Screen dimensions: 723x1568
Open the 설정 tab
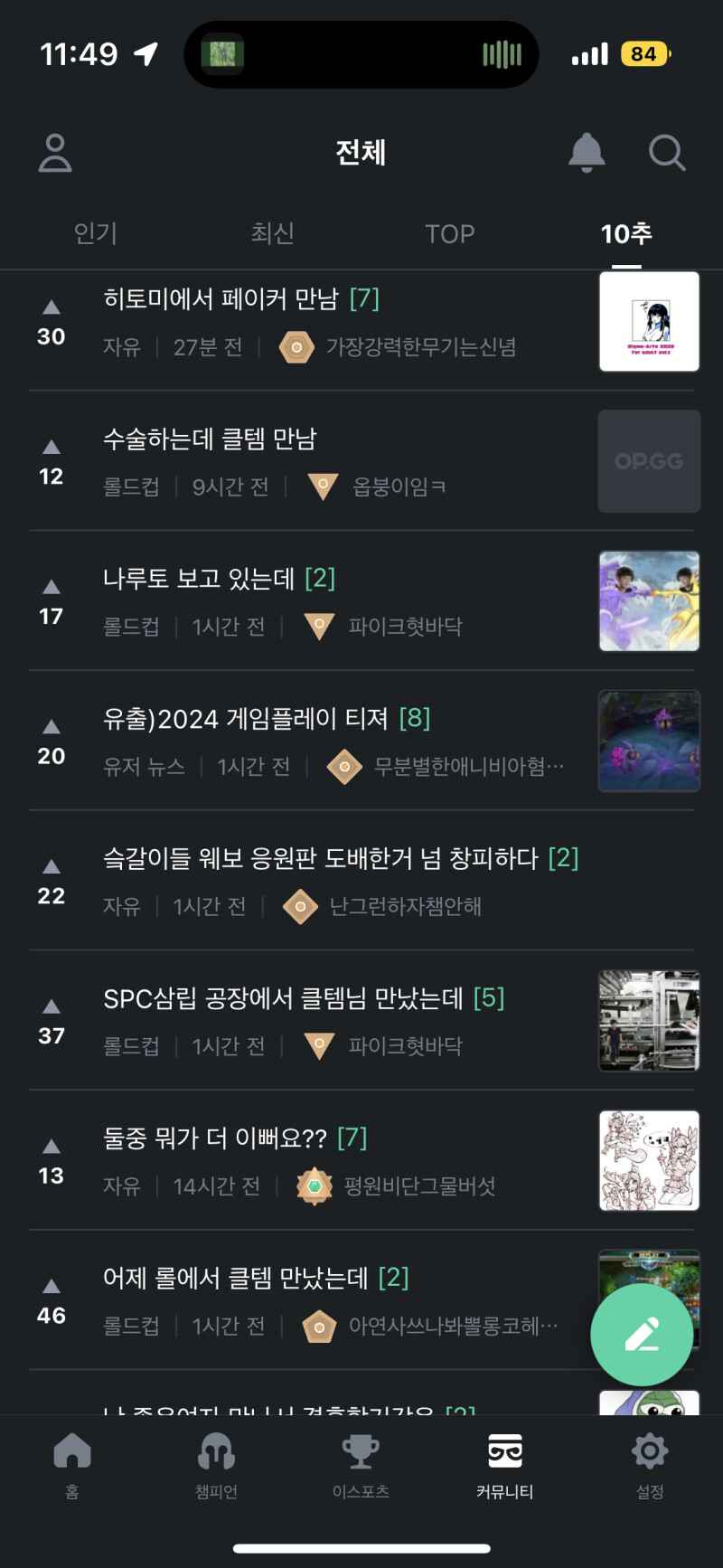[650, 1465]
